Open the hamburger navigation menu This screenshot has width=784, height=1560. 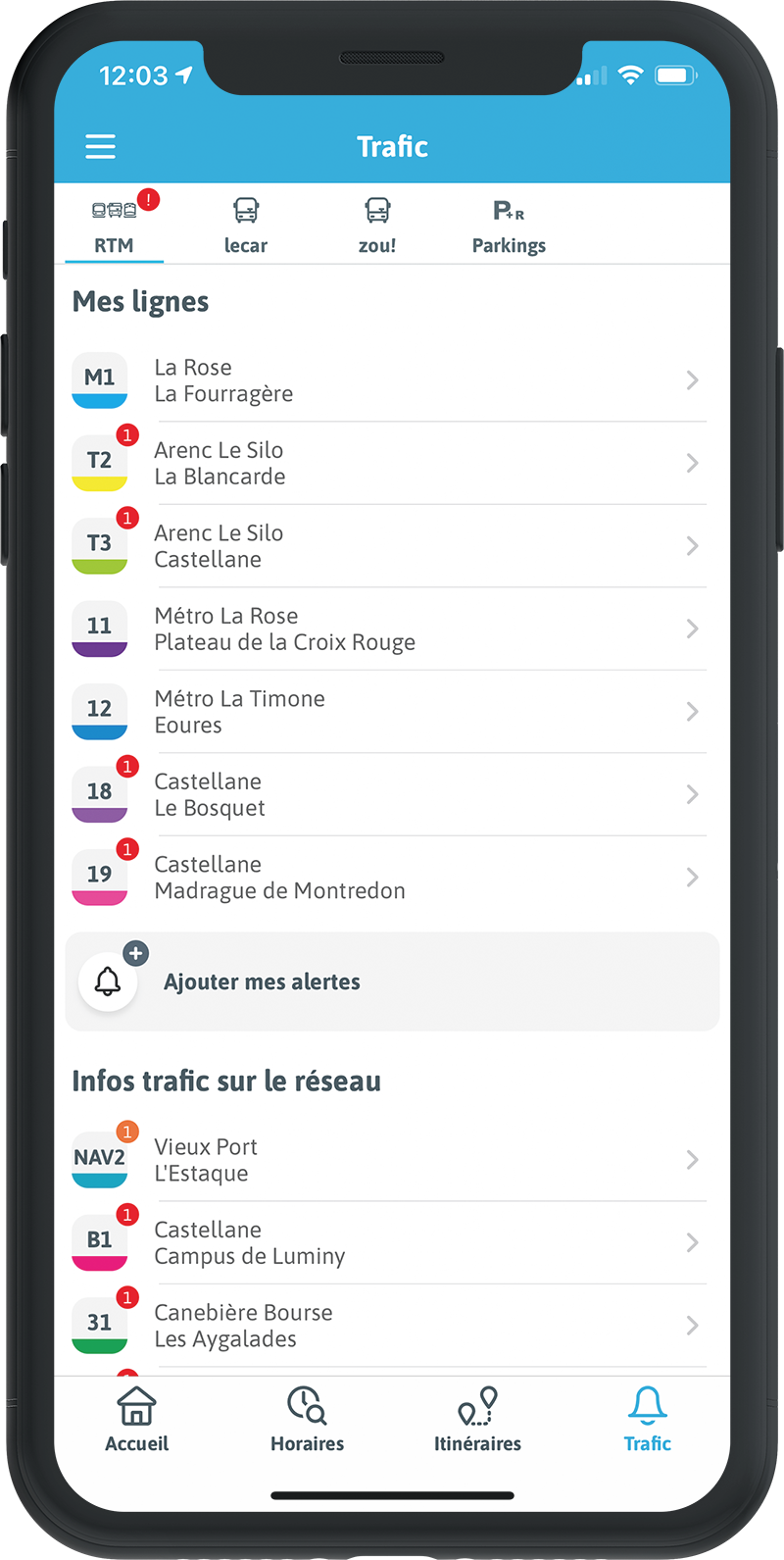(100, 145)
